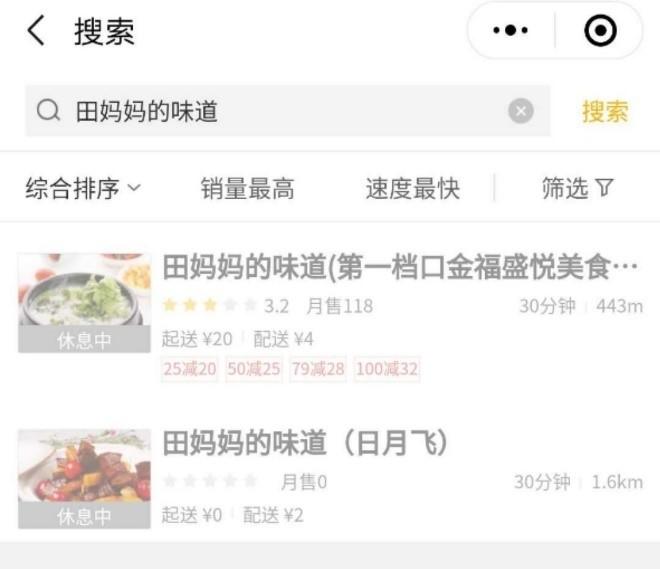Open the 筛选 filter options
The height and width of the screenshot is (569, 660).
tap(577, 188)
